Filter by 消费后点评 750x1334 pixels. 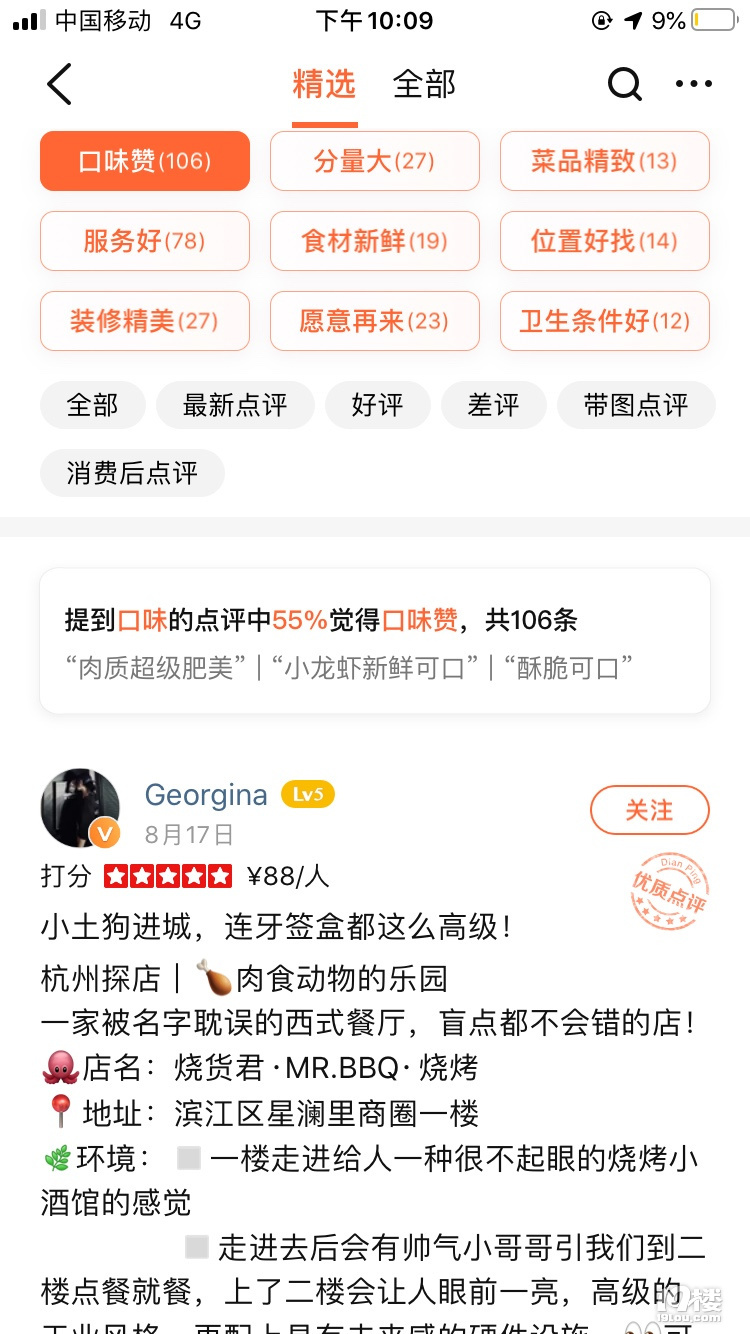pyautogui.click(x=132, y=473)
